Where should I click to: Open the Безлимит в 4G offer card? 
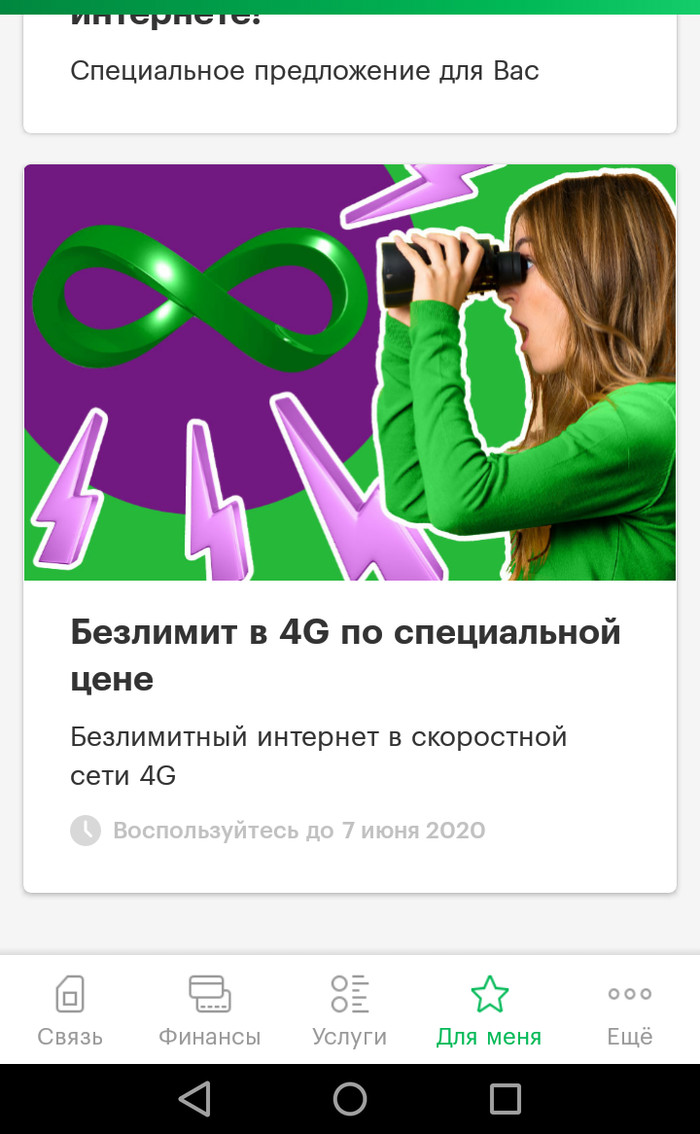(349, 655)
